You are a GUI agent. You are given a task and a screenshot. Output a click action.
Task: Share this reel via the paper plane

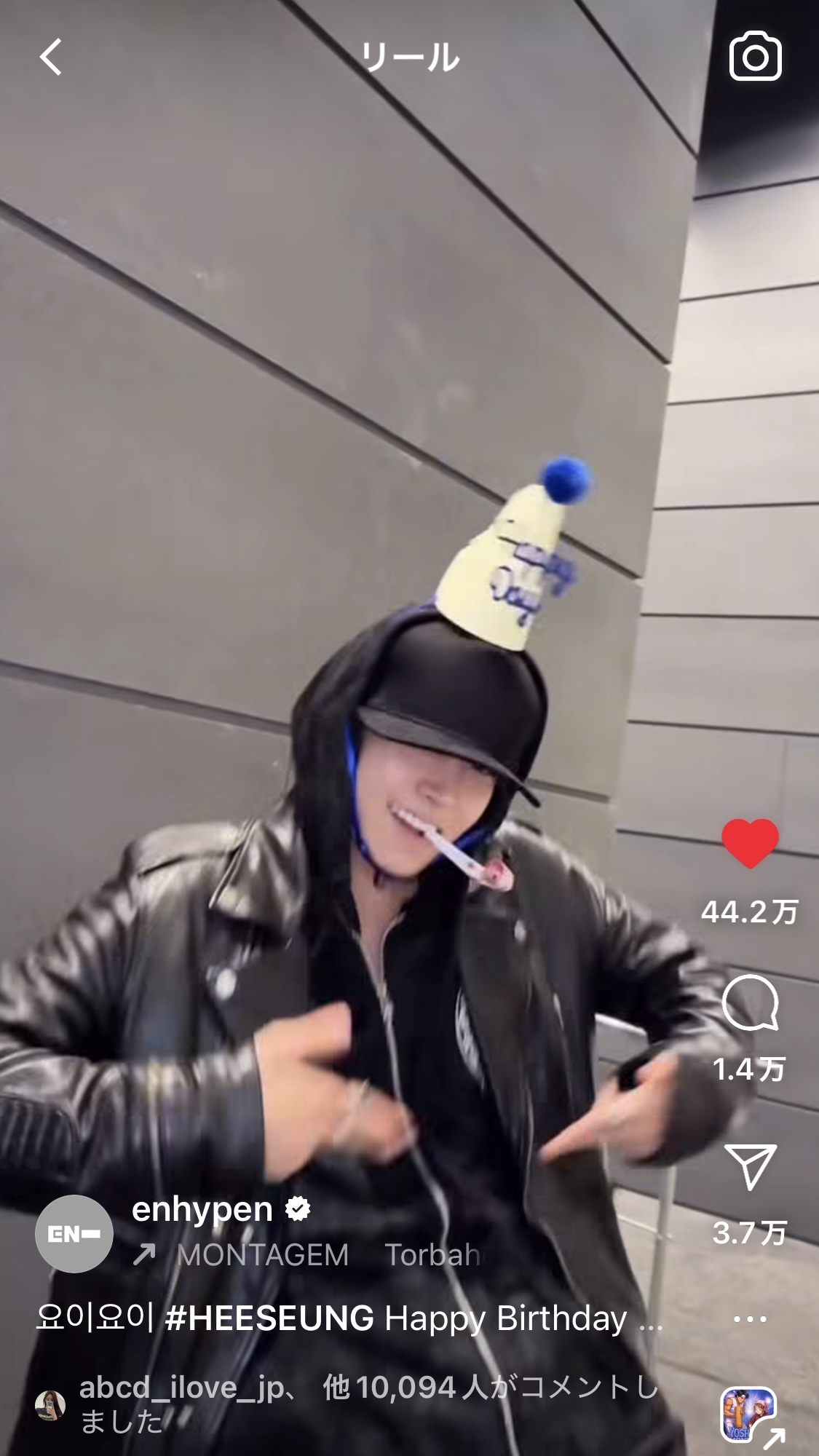(x=750, y=1167)
